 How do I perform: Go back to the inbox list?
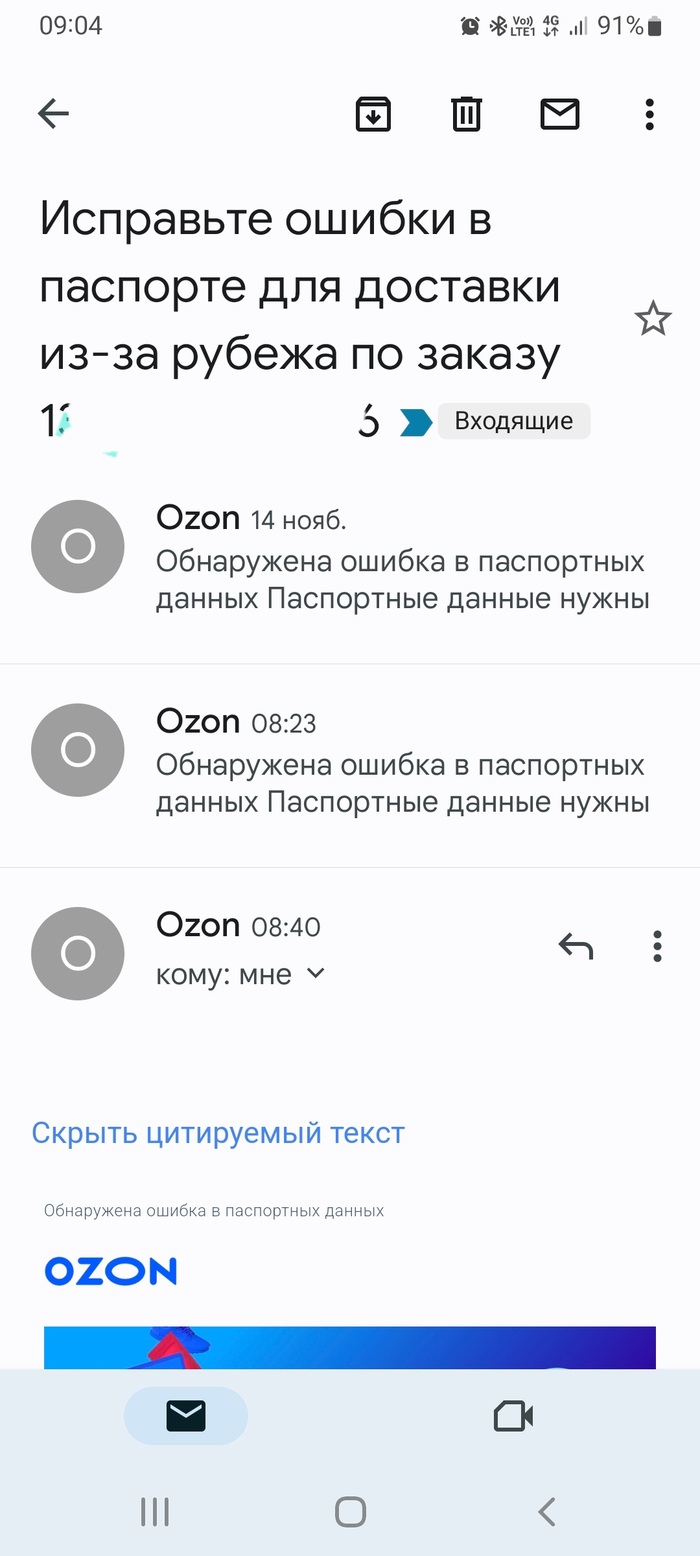(53, 114)
